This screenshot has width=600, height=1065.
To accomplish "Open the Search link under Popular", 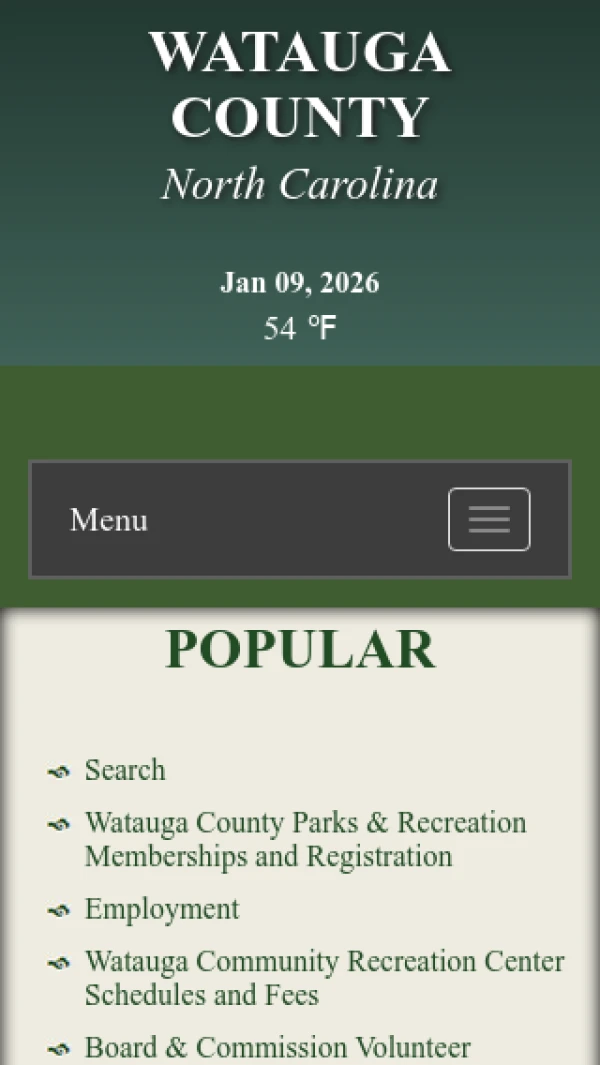I will (125, 770).
